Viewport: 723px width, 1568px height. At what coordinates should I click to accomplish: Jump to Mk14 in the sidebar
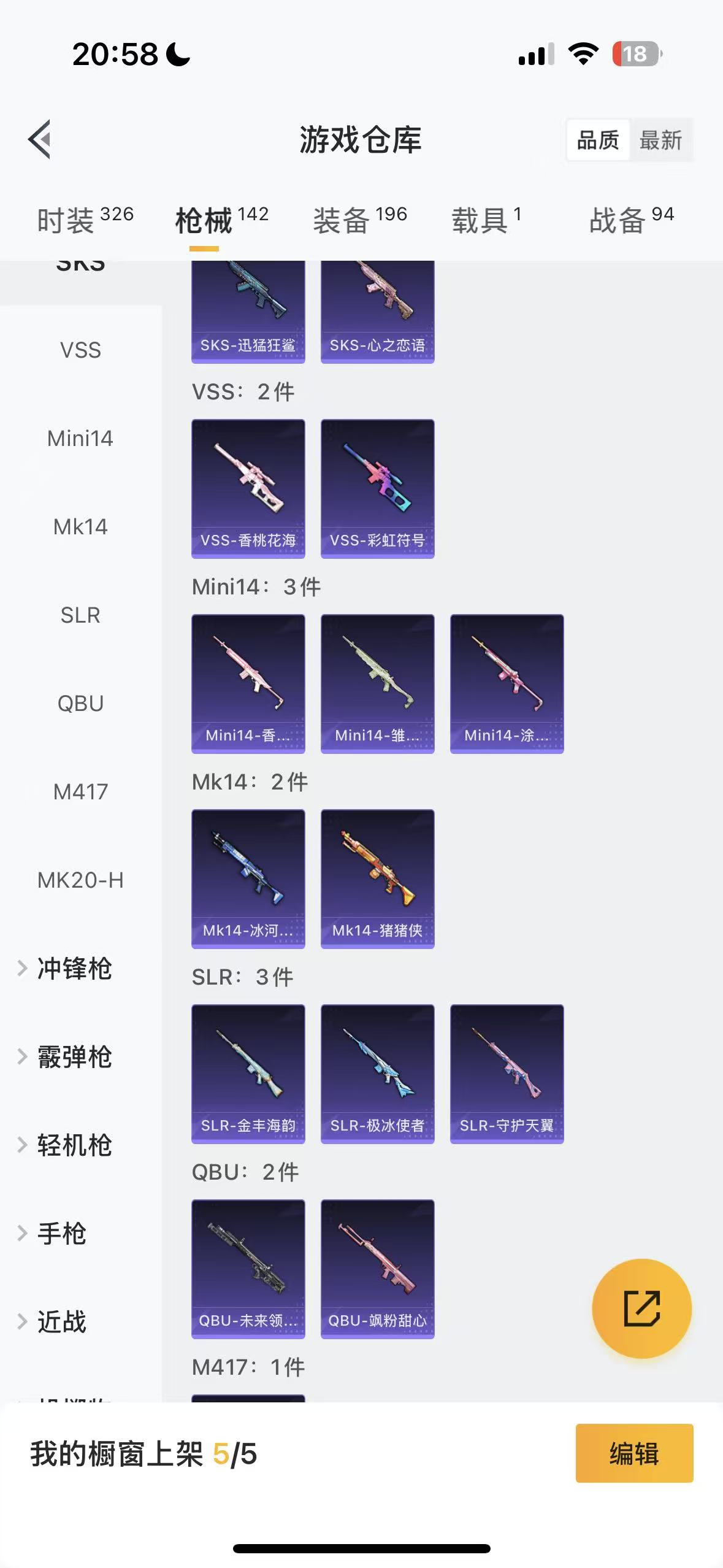pos(80,527)
